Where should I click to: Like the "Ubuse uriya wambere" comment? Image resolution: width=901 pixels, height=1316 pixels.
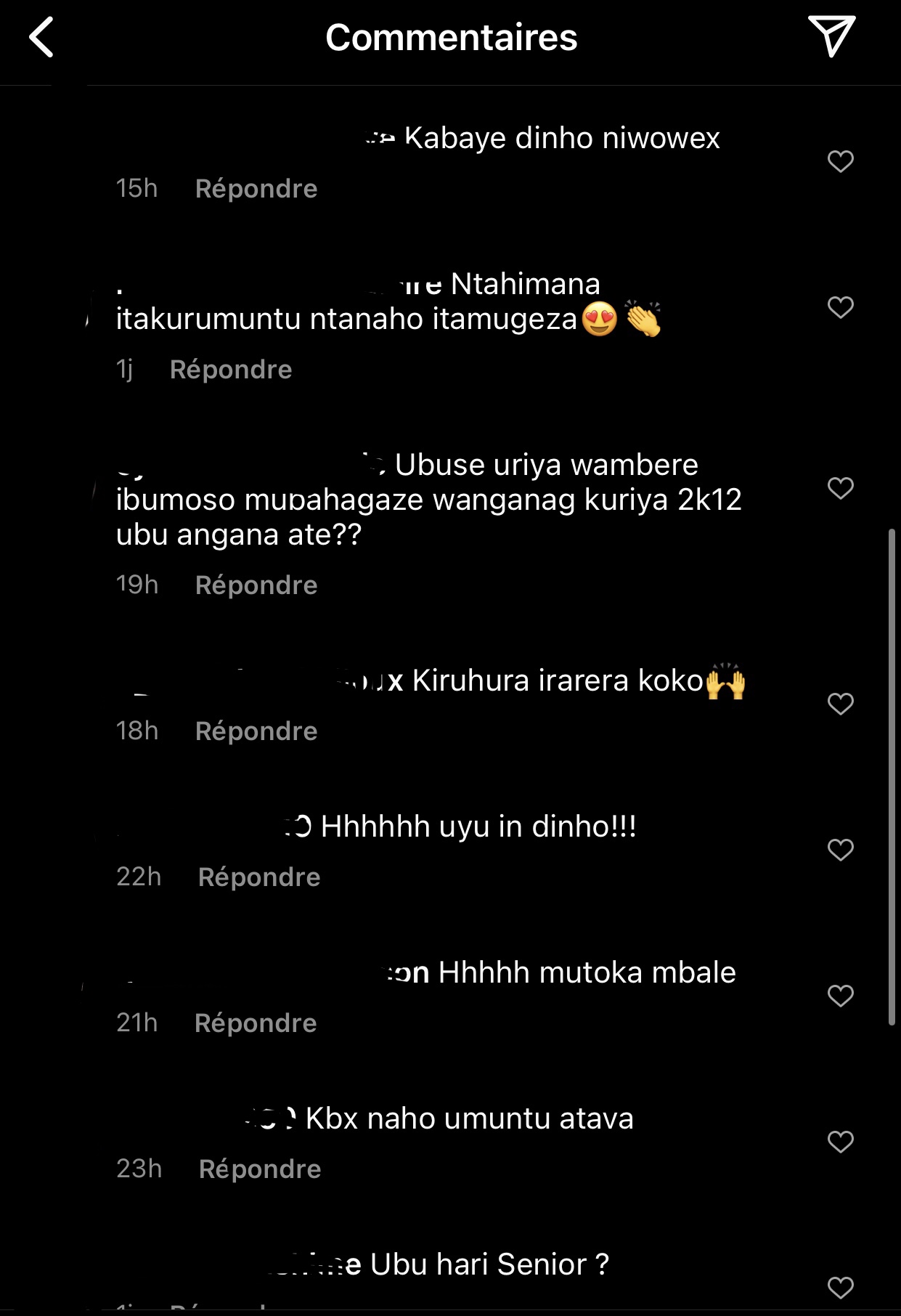pos(840,489)
